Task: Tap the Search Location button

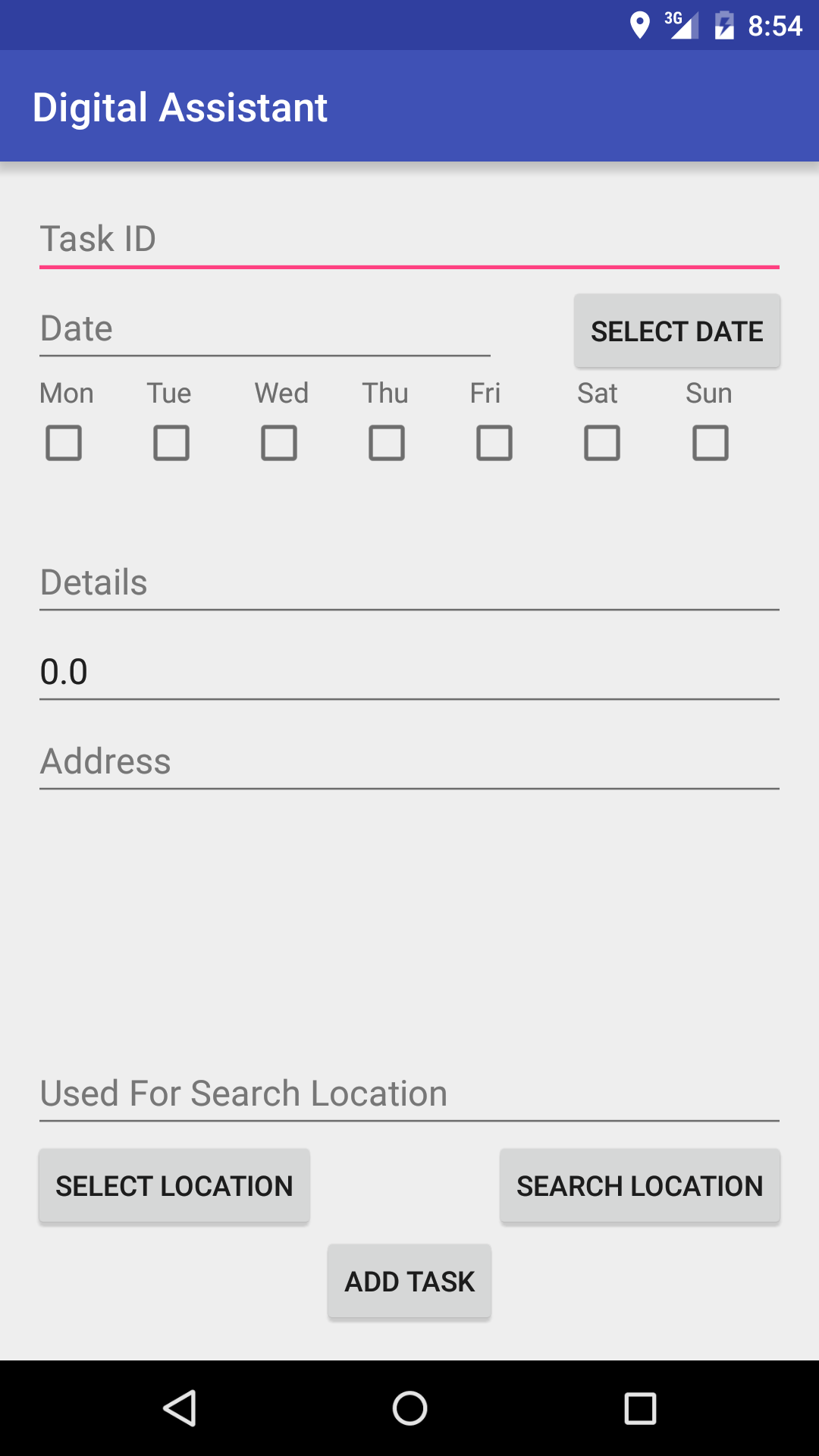Action: [640, 1186]
